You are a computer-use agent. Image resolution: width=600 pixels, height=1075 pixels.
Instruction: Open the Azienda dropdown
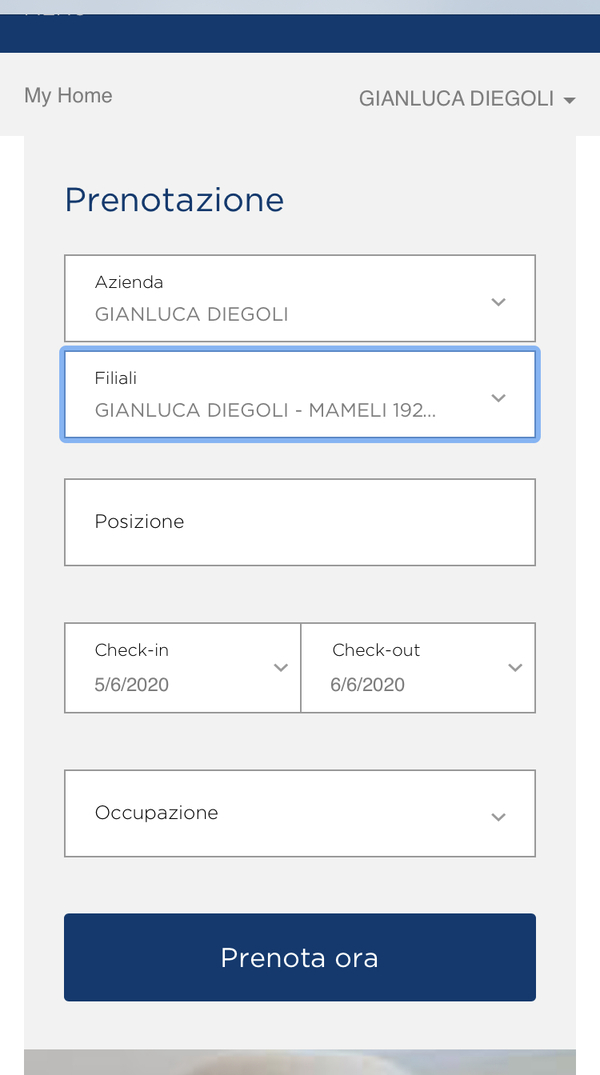click(300, 298)
